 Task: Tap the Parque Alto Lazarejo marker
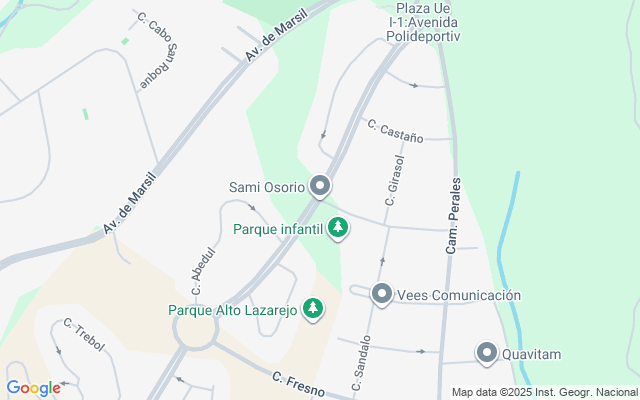point(314,309)
